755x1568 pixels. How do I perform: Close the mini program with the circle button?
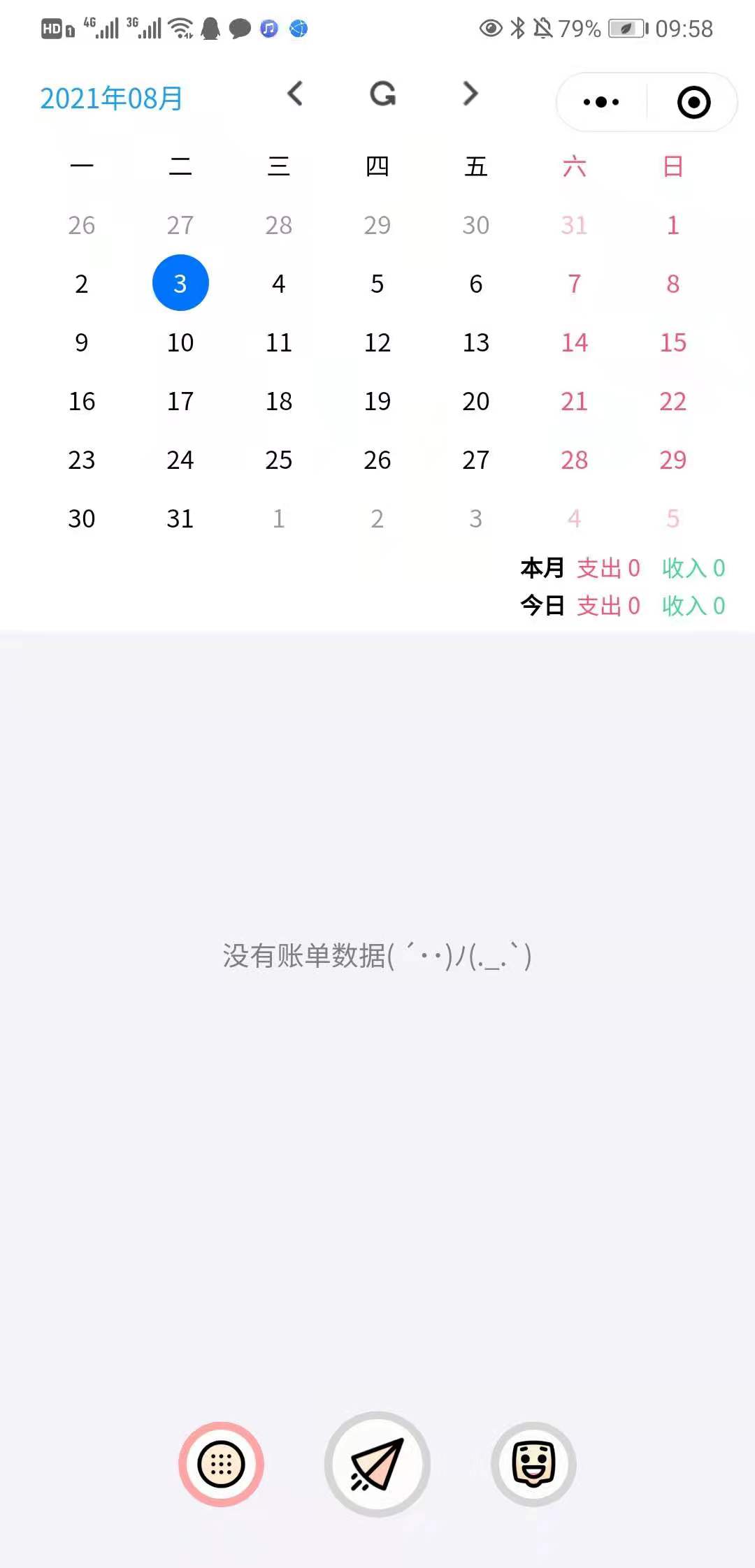(x=693, y=102)
